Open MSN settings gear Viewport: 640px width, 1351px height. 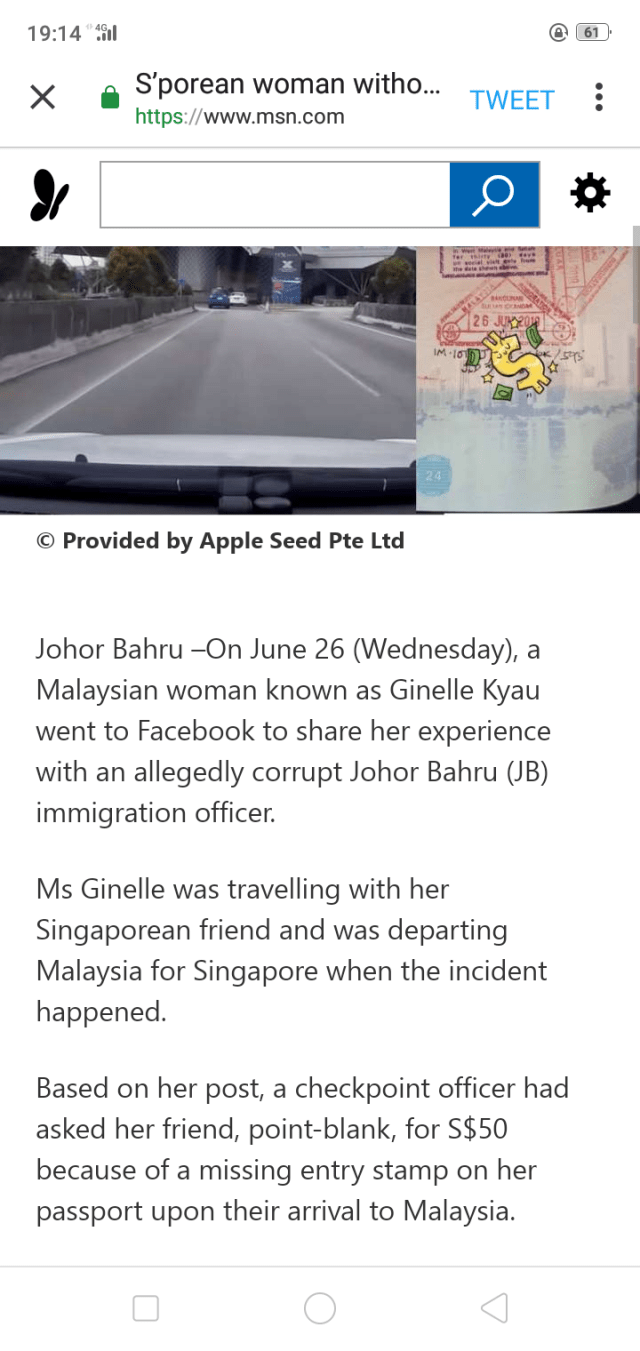pyautogui.click(x=589, y=193)
